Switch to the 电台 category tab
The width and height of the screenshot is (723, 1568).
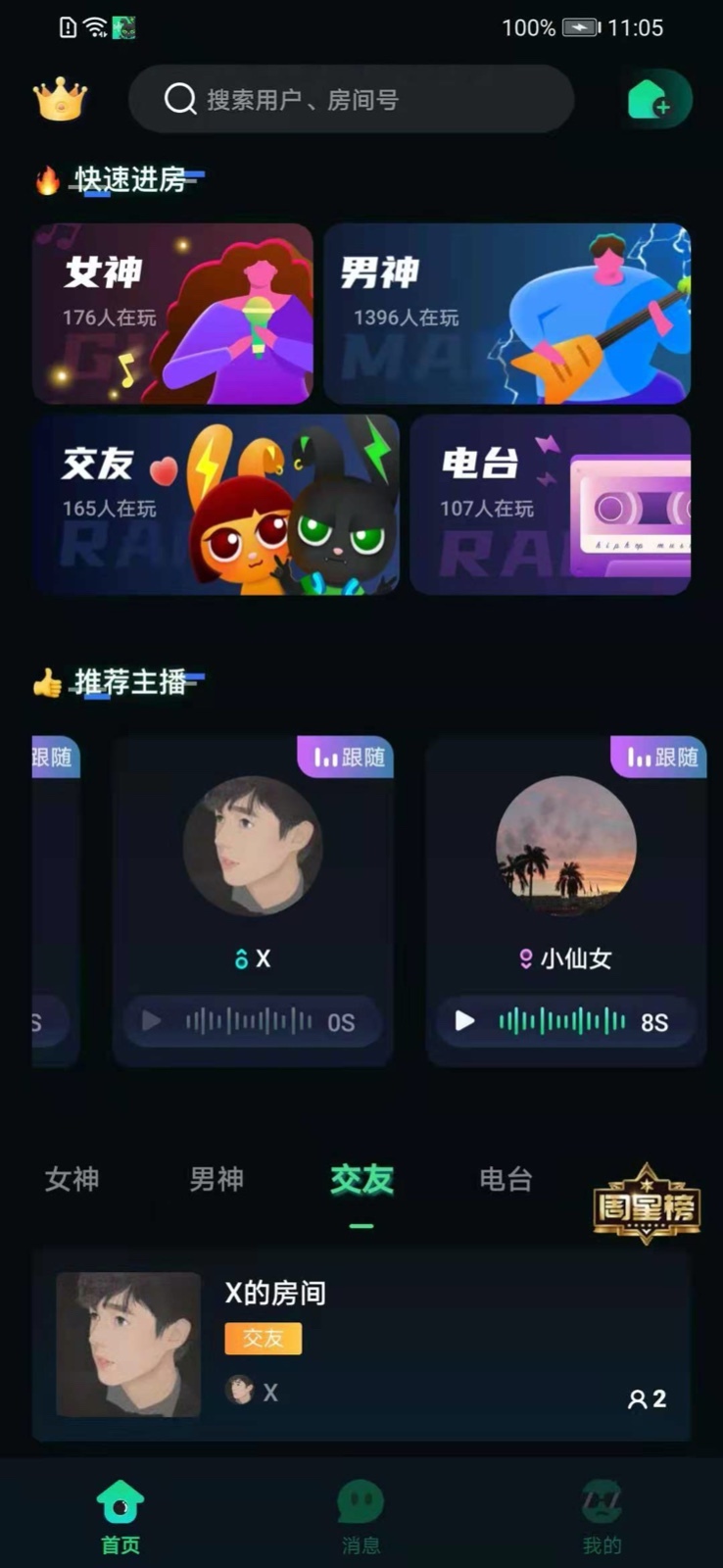click(506, 1179)
